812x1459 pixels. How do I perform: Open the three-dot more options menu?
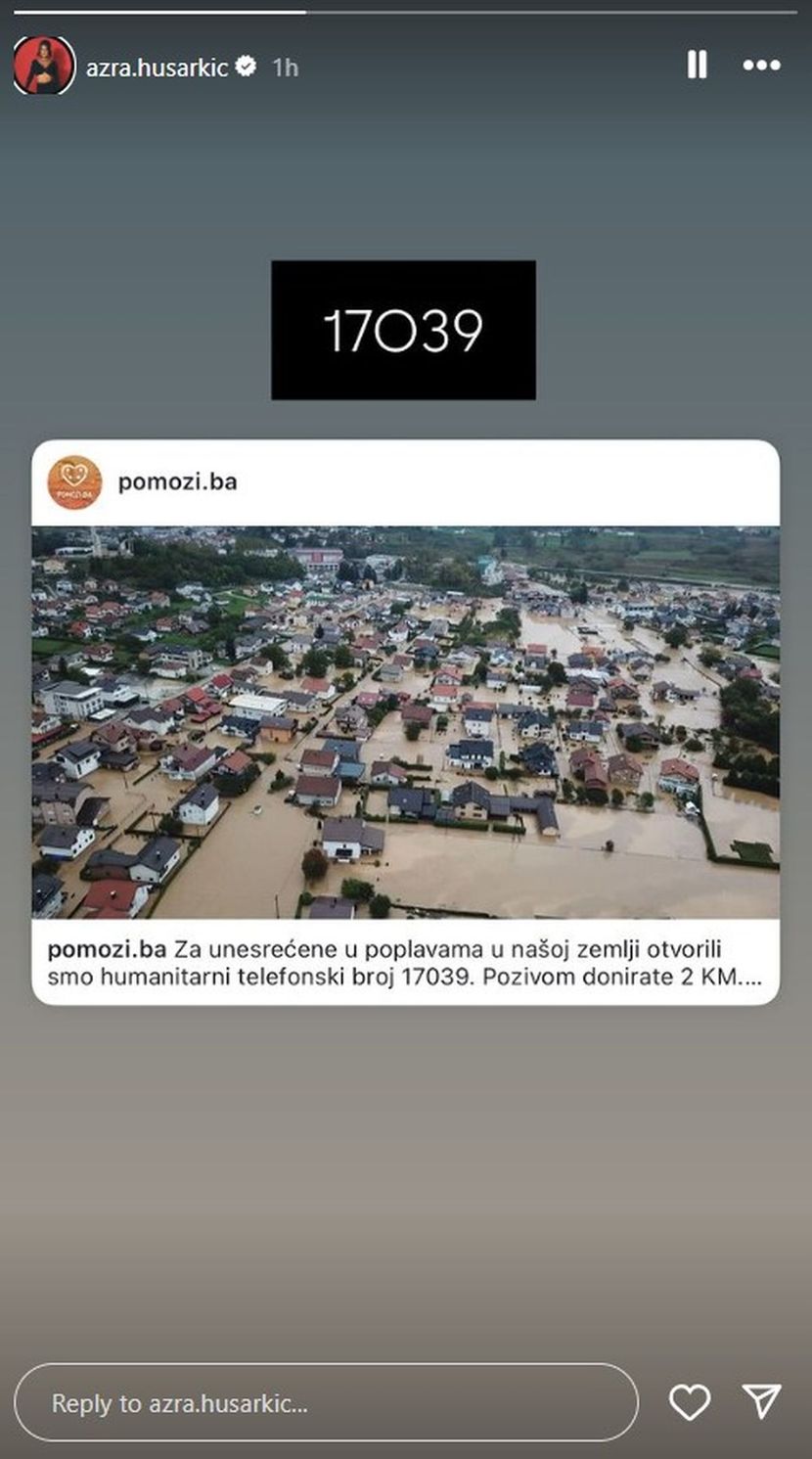[761, 66]
